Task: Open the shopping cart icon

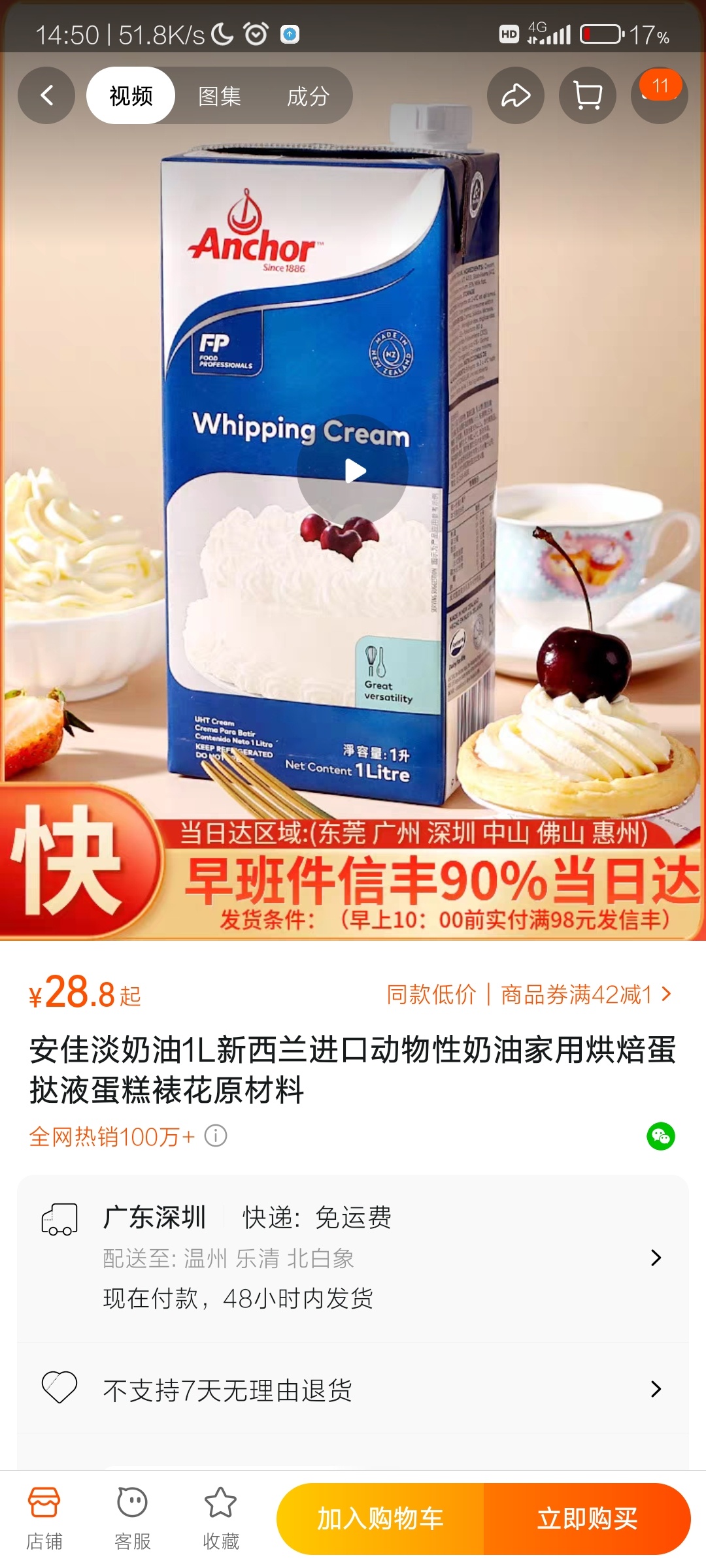Action: tap(587, 96)
